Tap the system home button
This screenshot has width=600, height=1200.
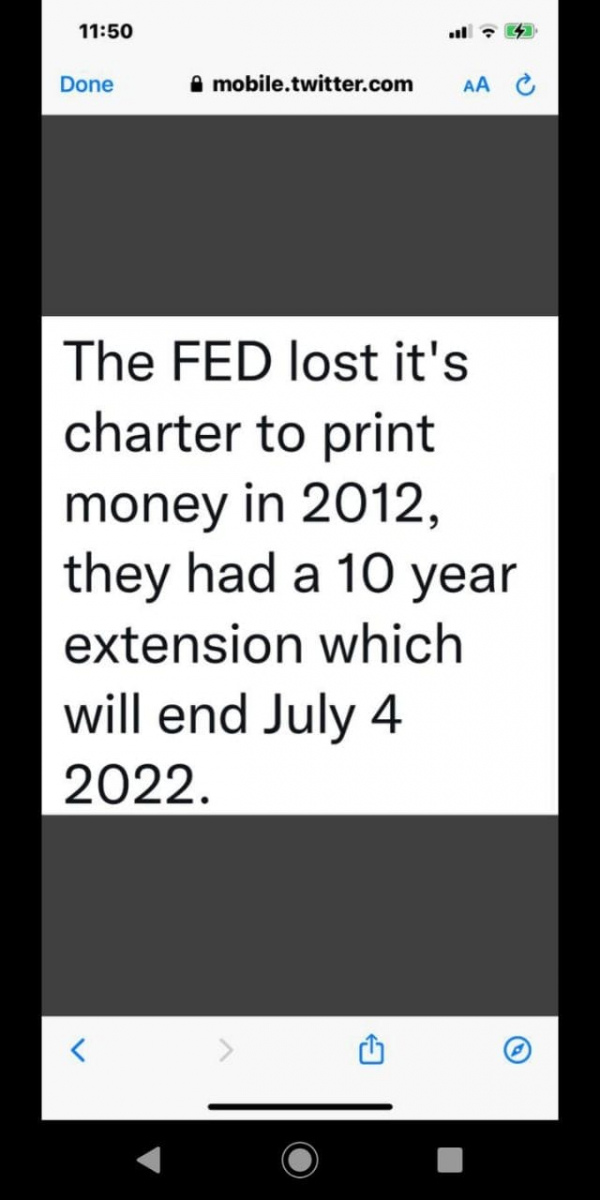click(300, 1160)
